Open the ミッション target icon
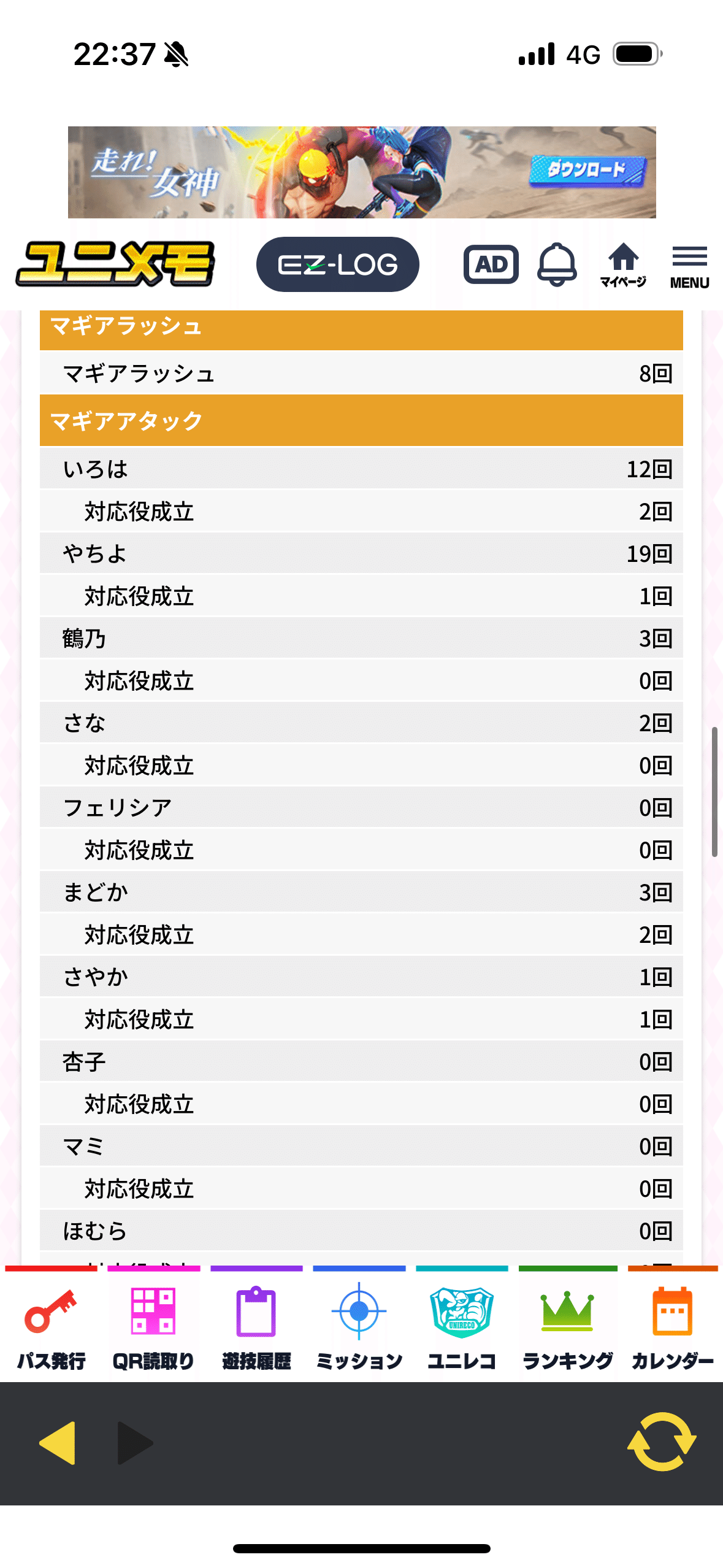The image size is (723, 1568). click(360, 1315)
